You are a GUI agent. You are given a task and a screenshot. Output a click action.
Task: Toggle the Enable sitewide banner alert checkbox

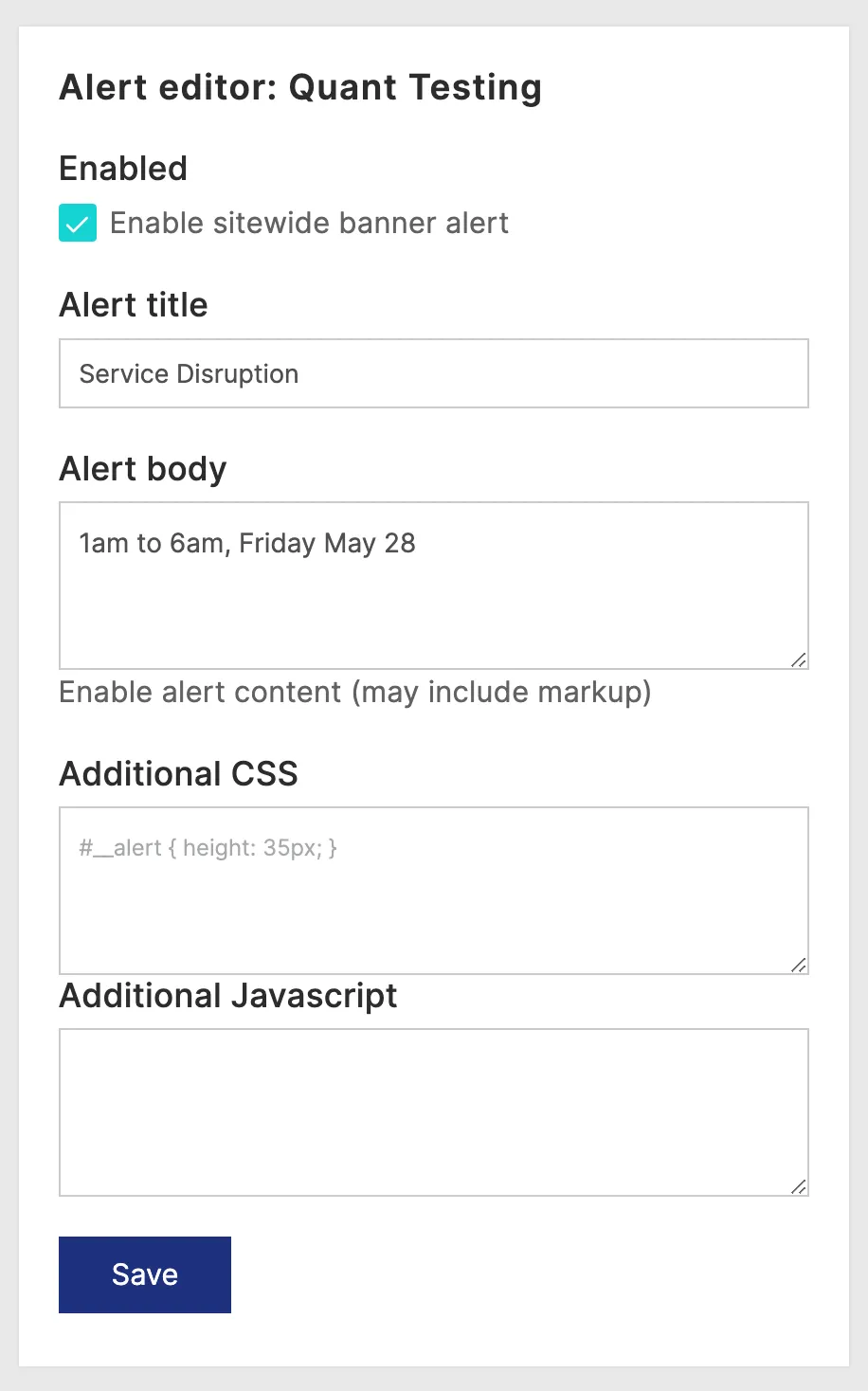pyautogui.click(x=78, y=223)
